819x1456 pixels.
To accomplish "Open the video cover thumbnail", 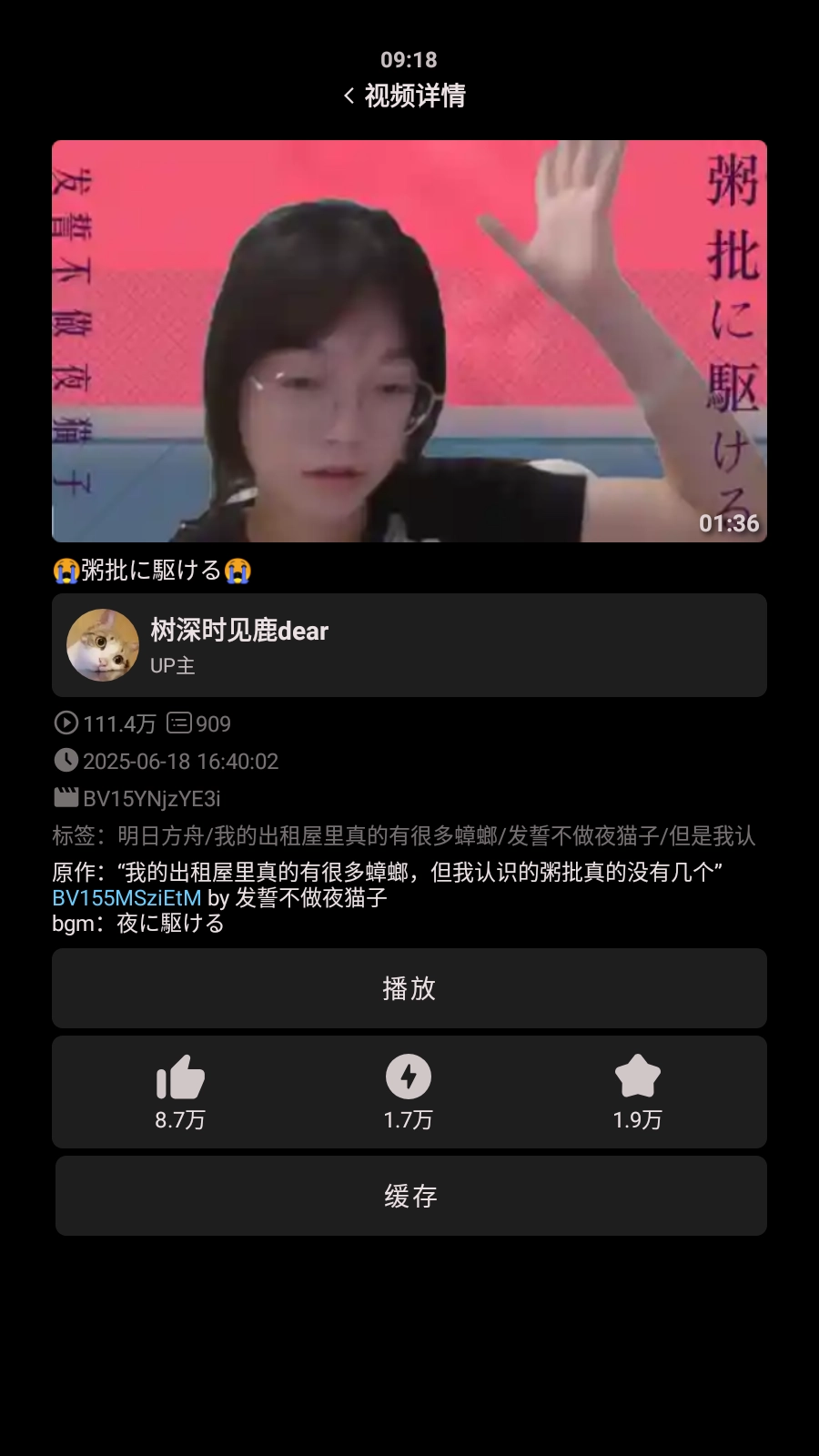I will coord(409,341).
